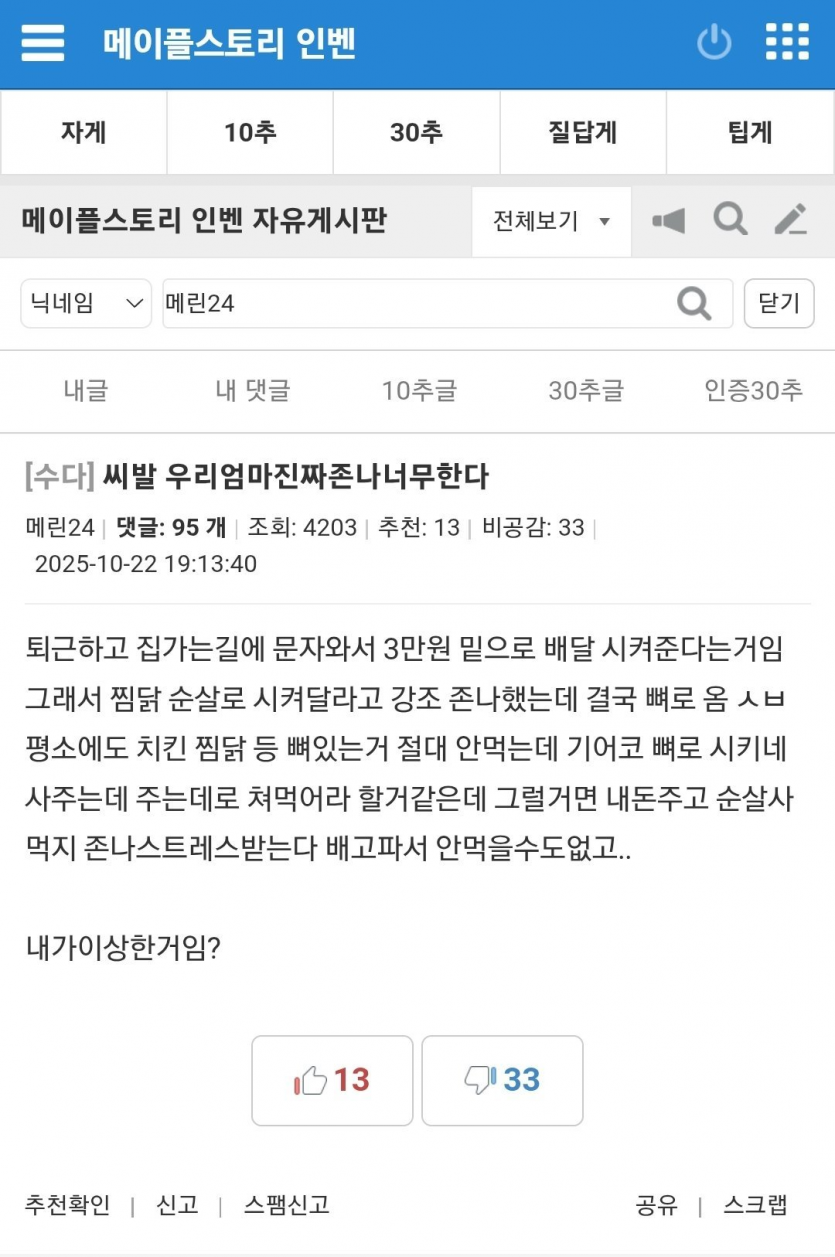Switch to the 자게 tab
Viewport: 835px width, 1257px height.
pyautogui.click(x=84, y=133)
